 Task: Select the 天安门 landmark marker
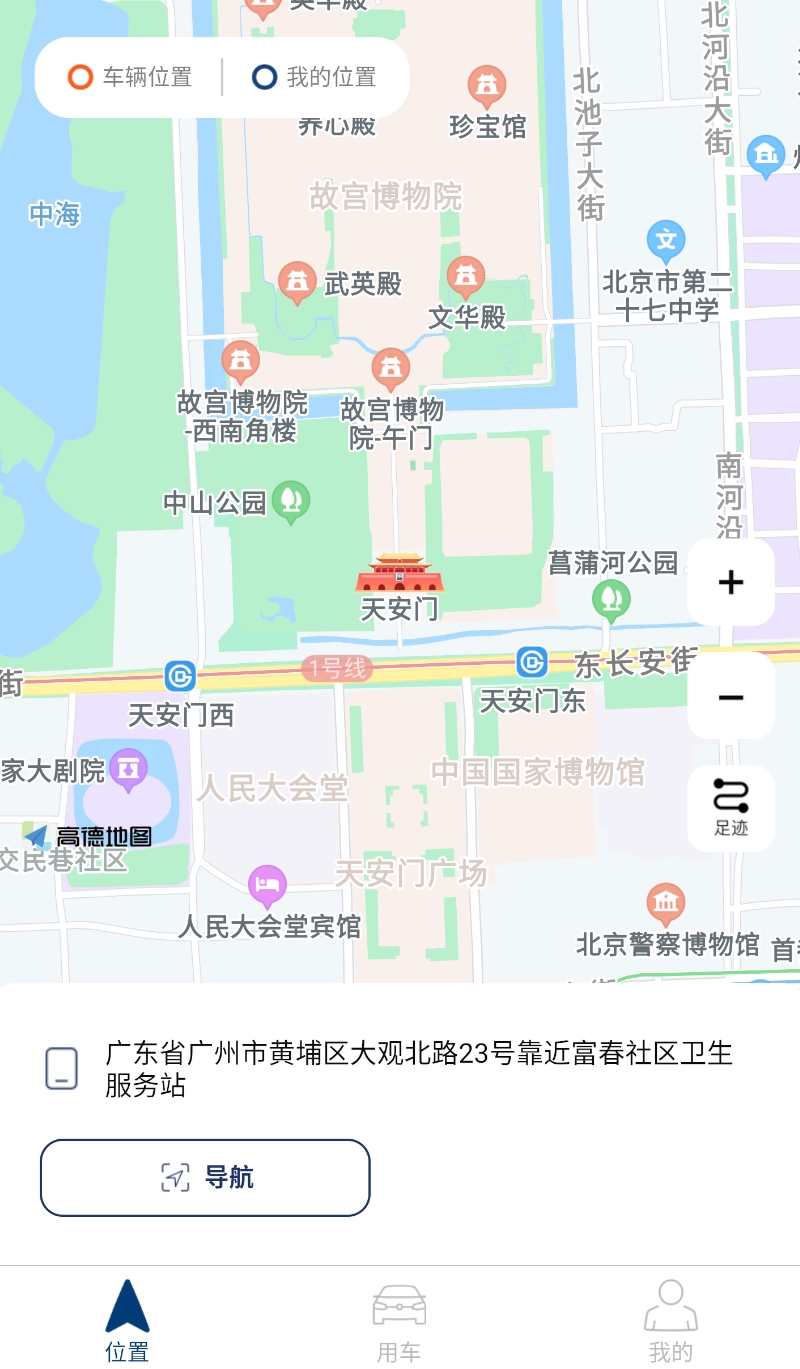[x=397, y=572]
